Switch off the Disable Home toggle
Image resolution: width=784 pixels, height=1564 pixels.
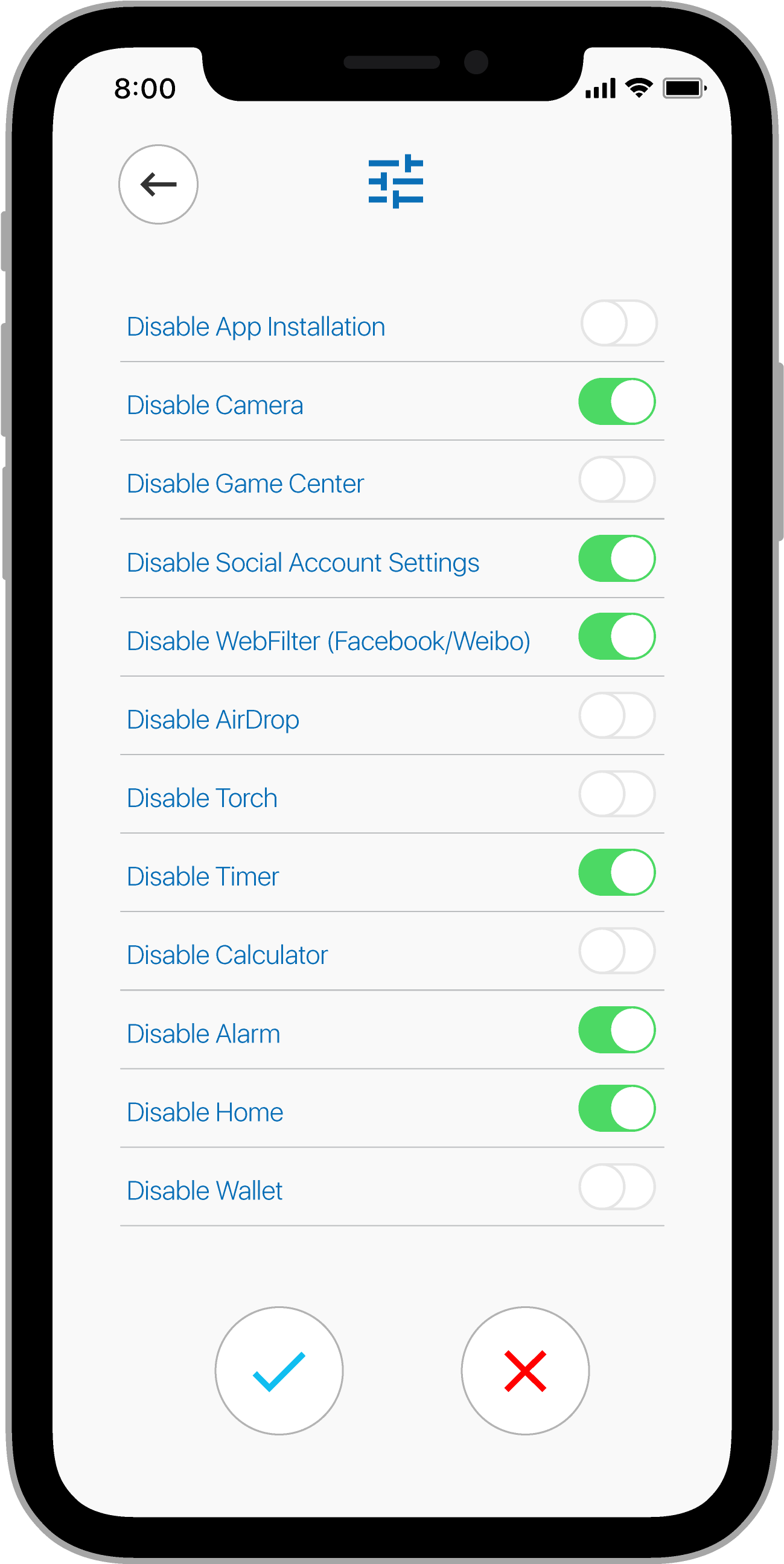coord(616,1108)
